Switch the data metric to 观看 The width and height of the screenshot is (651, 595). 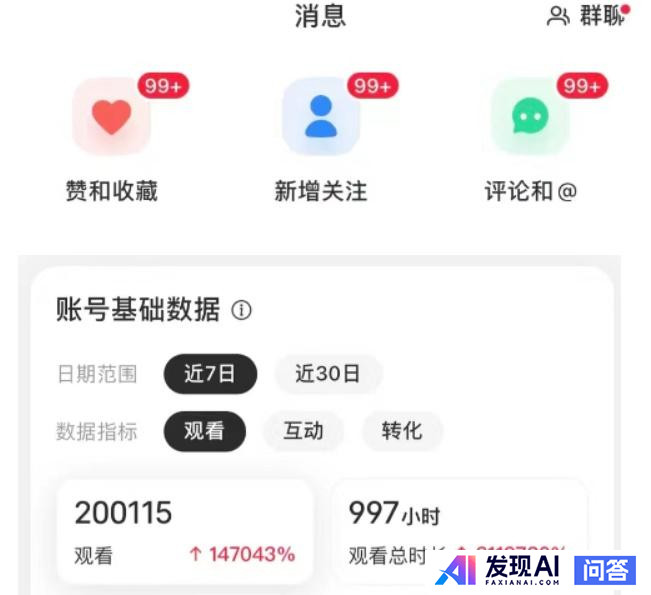(x=204, y=431)
